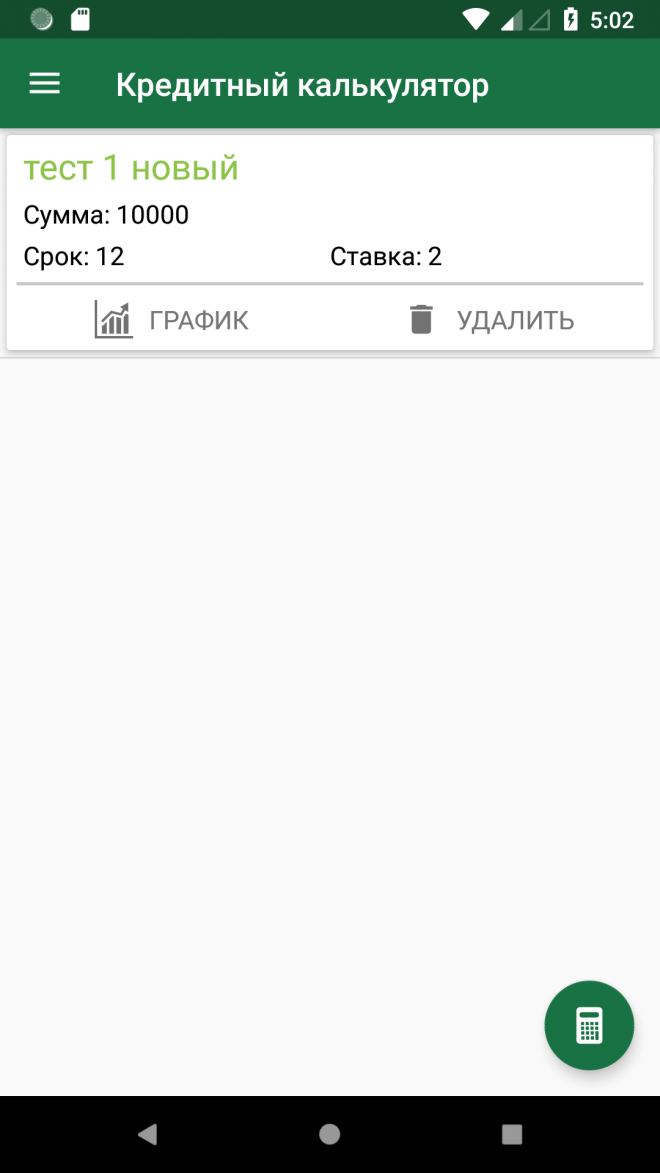Viewport: 660px width, 1173px height.
Task: Tap the calculator floating action button
Action: click(589, 1025)
